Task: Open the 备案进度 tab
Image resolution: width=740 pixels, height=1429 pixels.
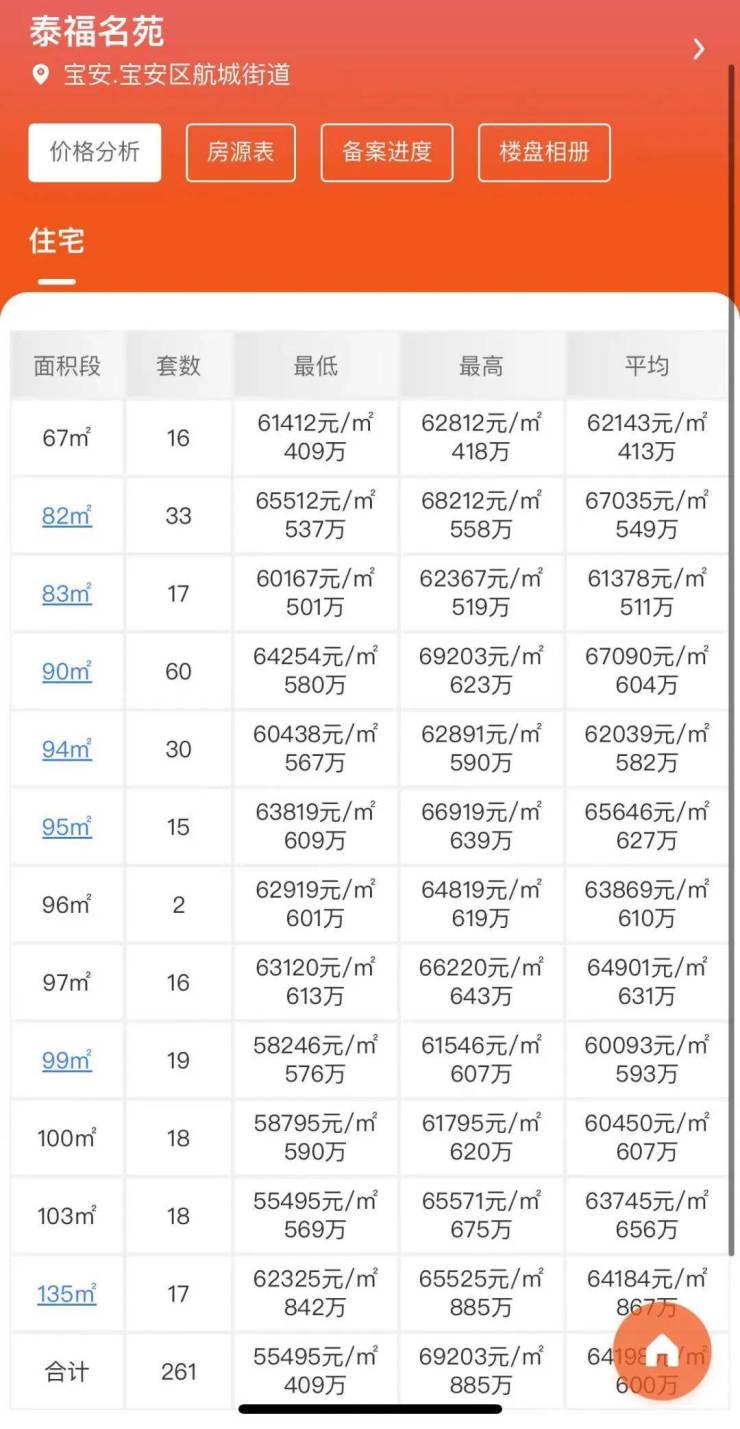Action: coord(387,152)
